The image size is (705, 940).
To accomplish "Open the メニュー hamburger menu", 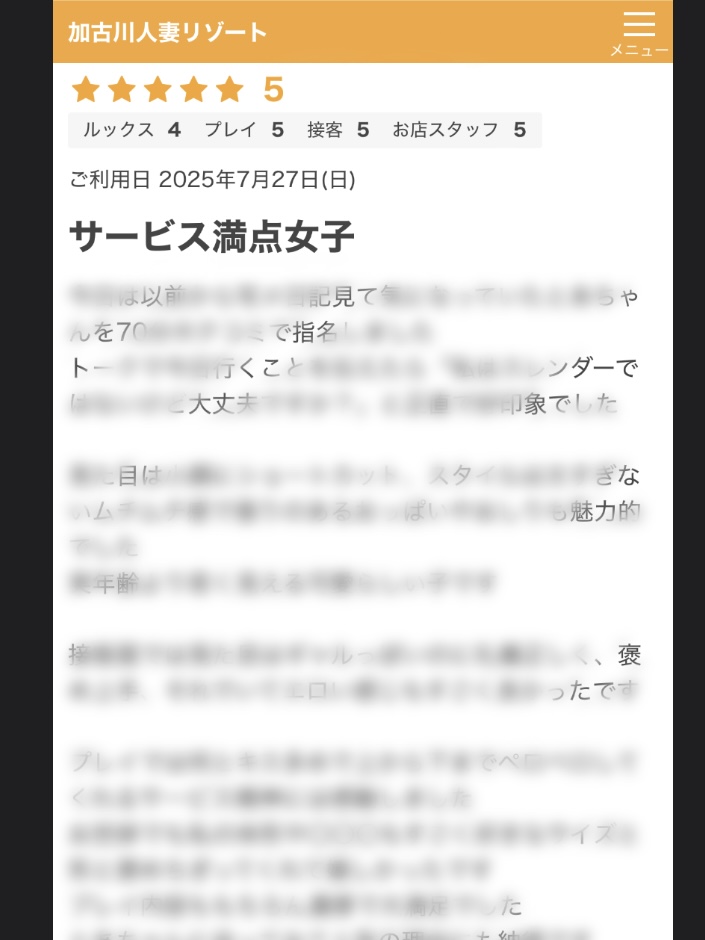I will [638, 33].
